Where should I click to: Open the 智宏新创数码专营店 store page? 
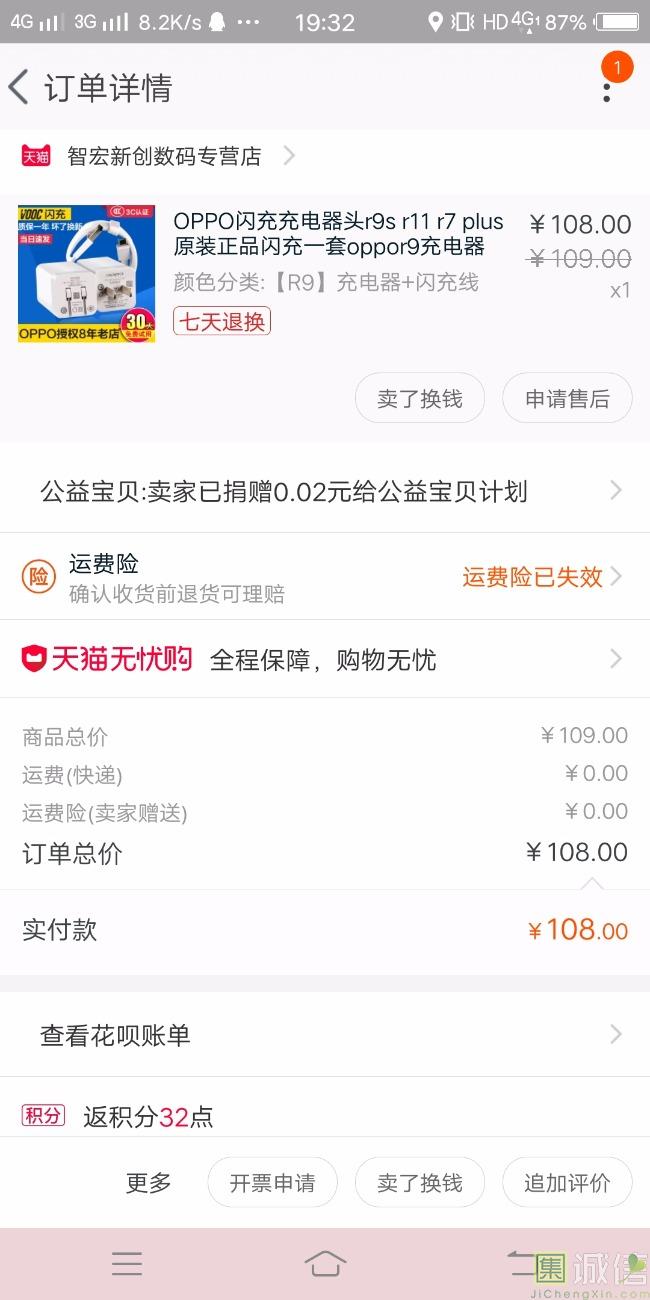[165, 156]
